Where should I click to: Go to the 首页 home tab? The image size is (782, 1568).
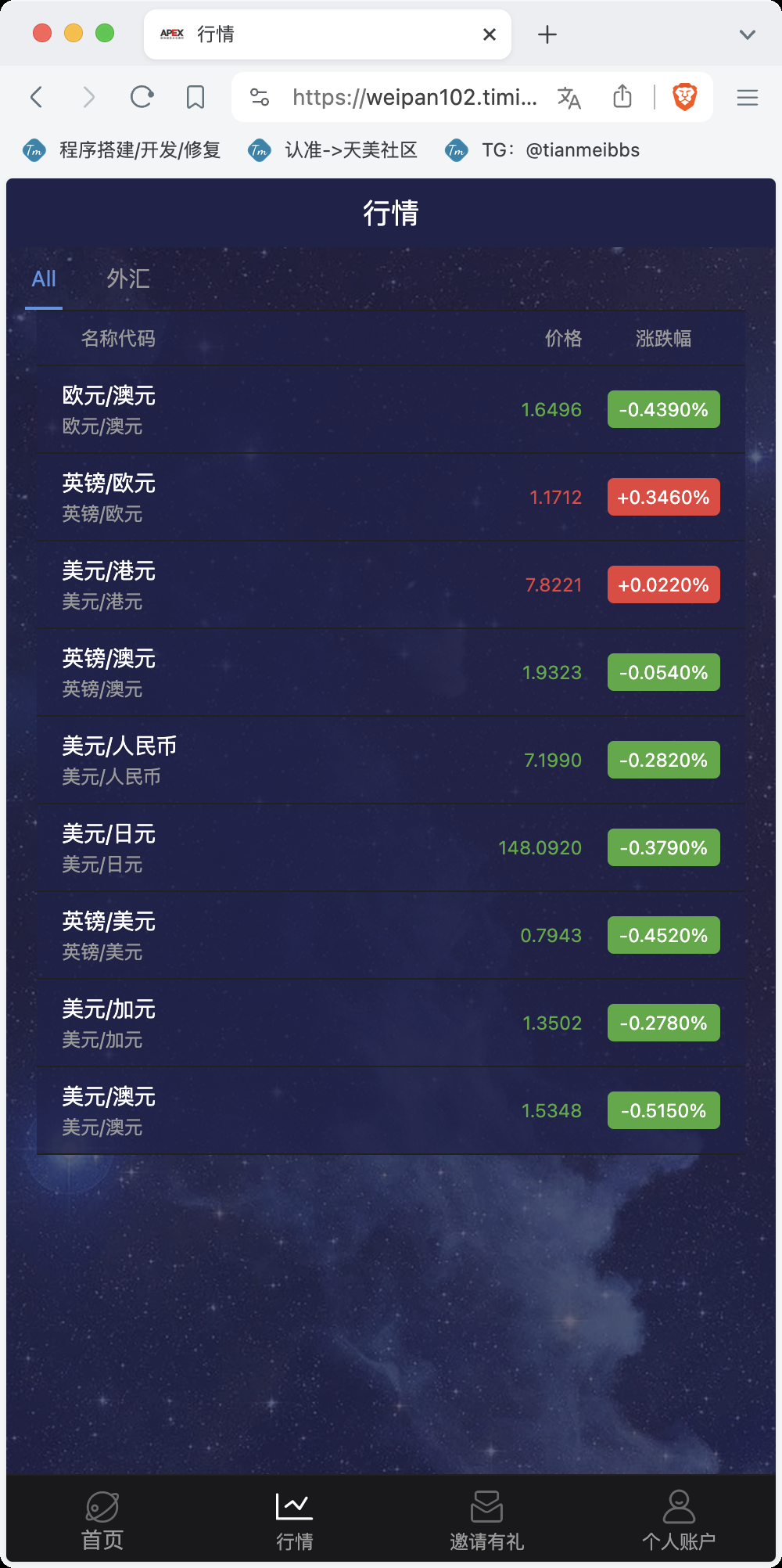tap(102, 1521)
